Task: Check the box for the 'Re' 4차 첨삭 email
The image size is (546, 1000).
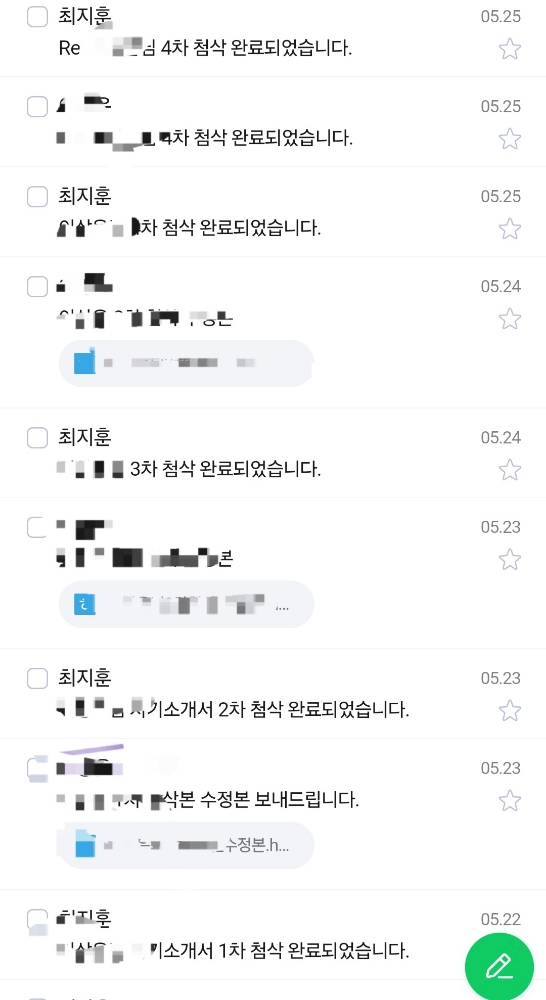Action: (x=38, y=17)
